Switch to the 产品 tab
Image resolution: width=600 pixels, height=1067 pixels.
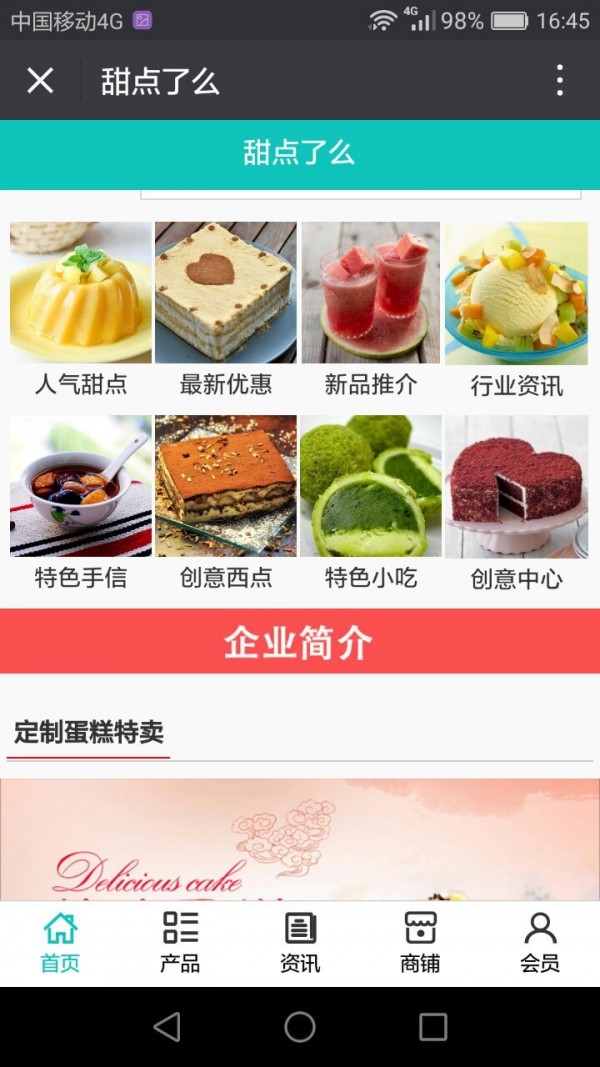(180, 942)
